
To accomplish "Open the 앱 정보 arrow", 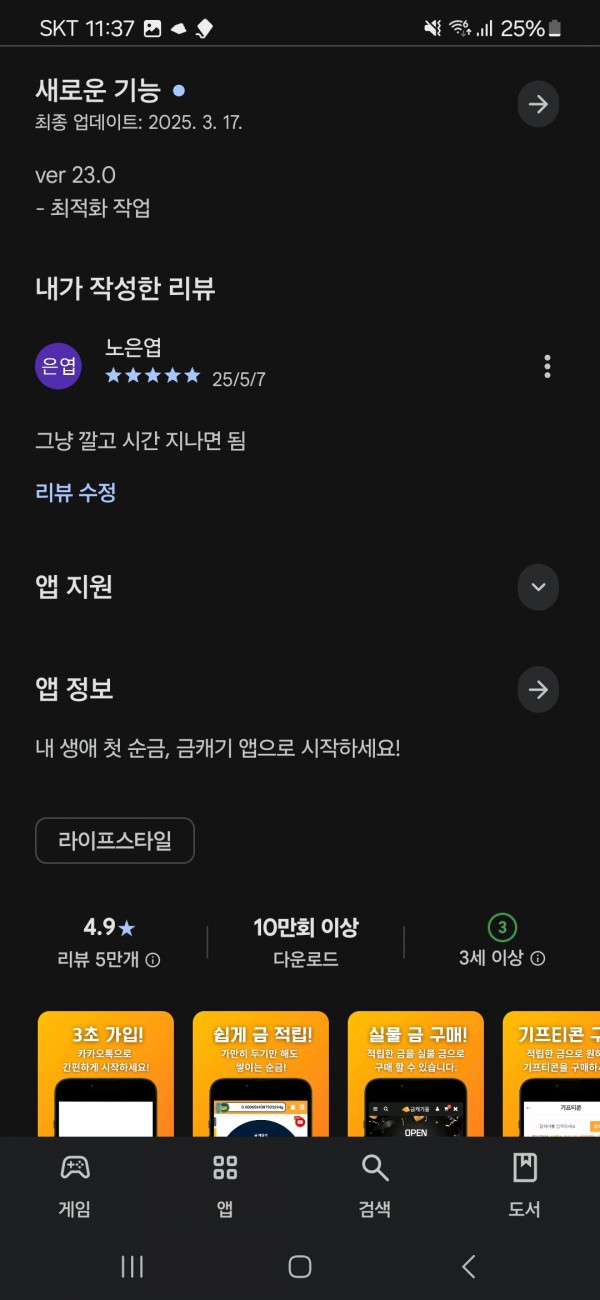I will (x=538, y=690).
